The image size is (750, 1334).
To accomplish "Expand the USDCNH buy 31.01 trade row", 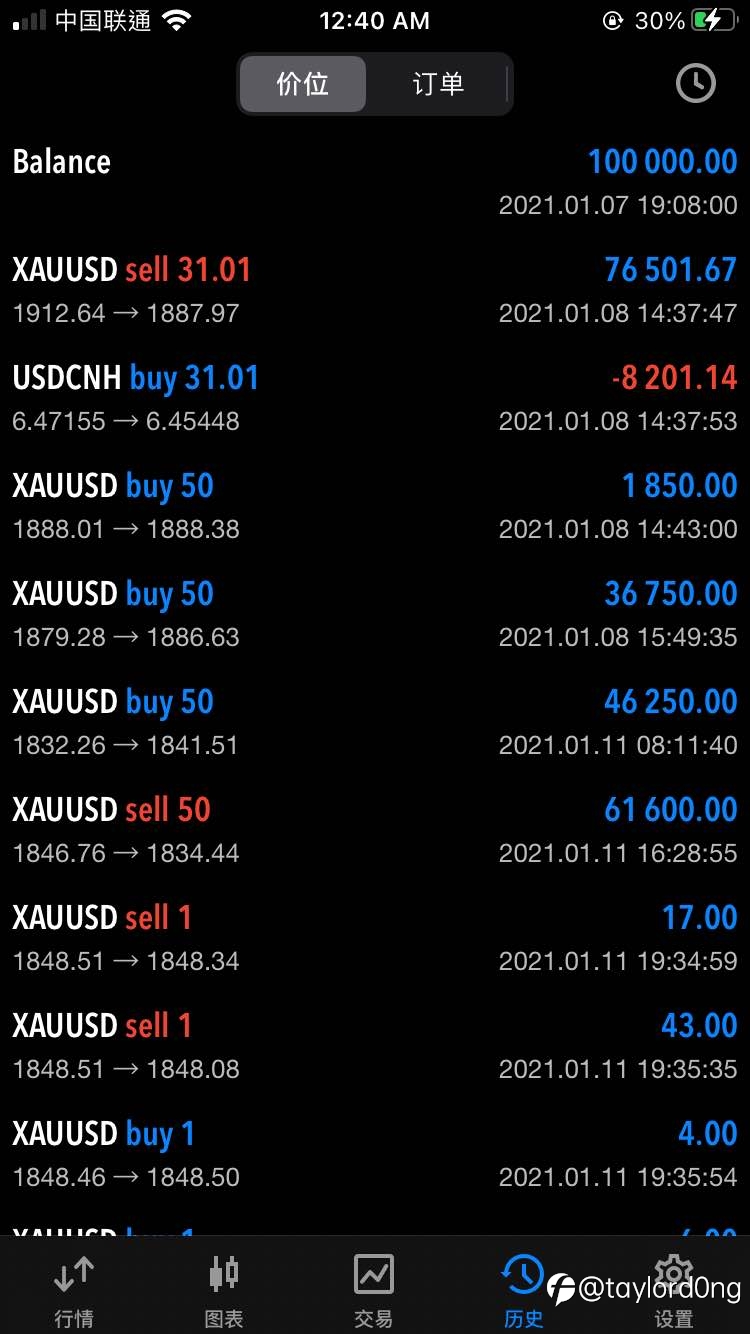I will click(375, 398).
